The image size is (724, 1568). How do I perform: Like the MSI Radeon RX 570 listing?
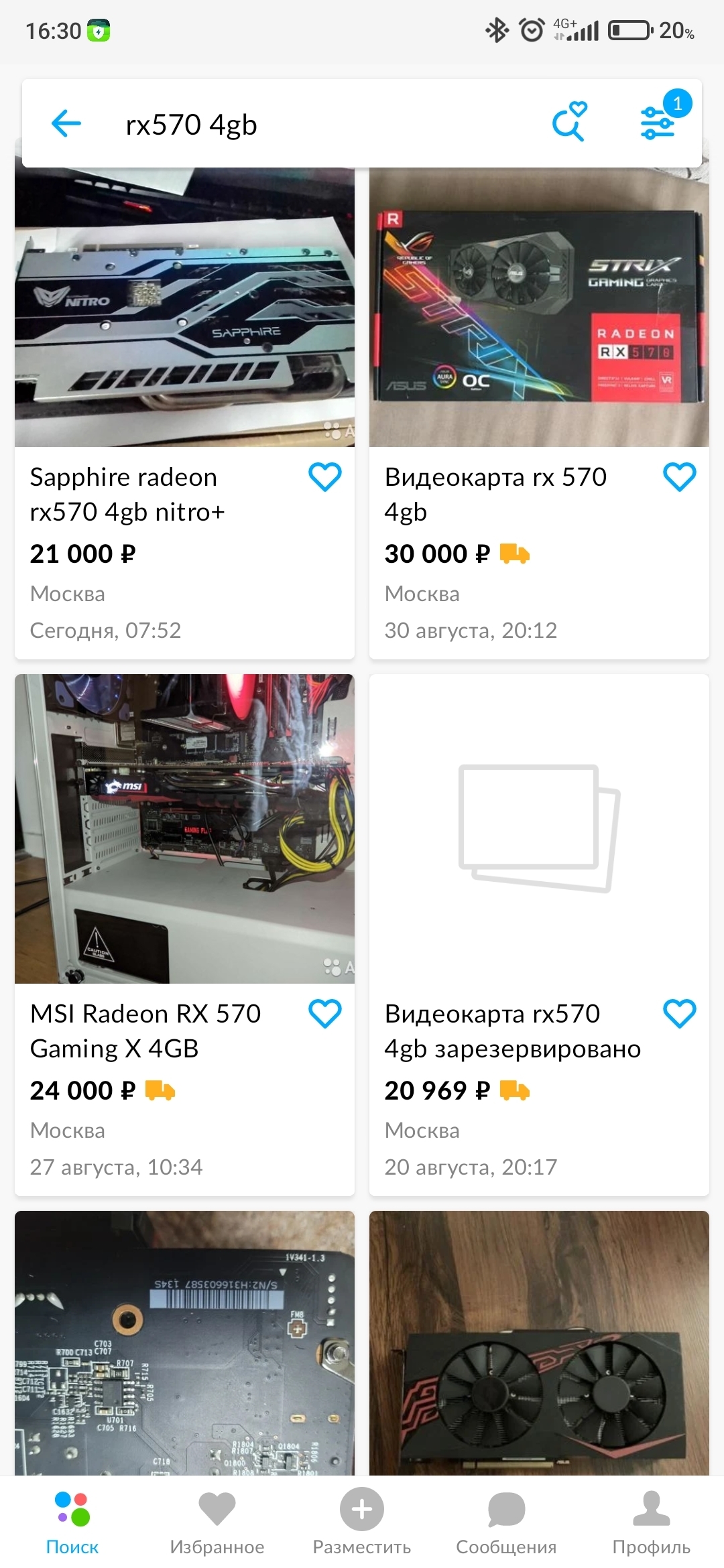325,1014
